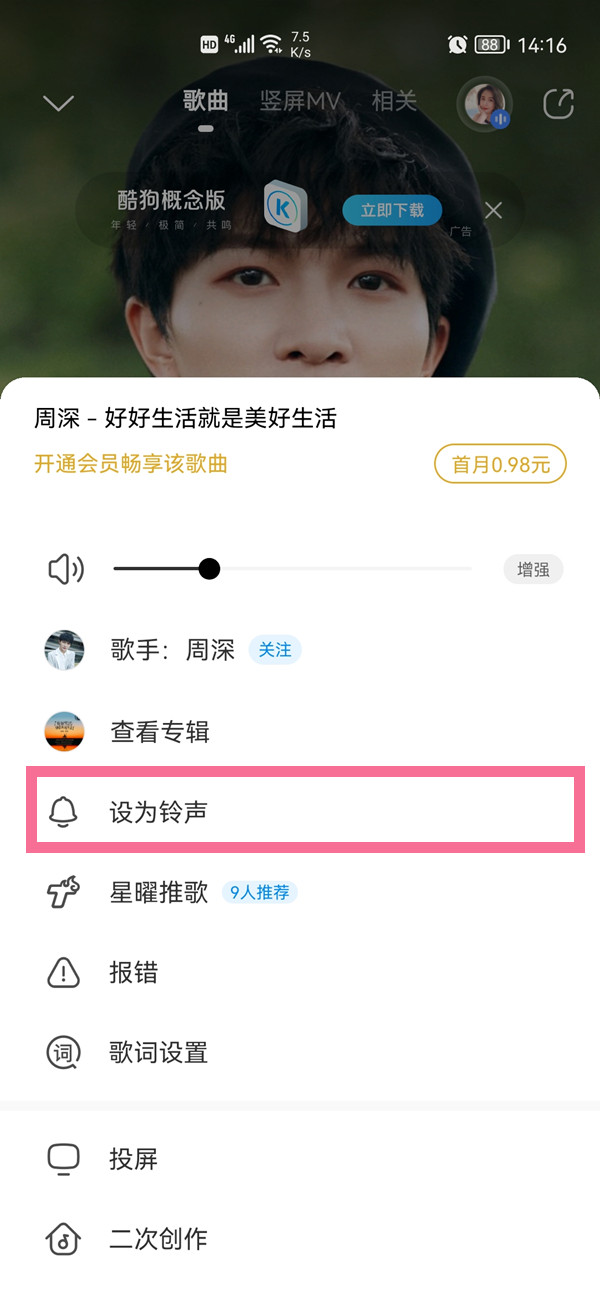600x1300 pixels.
Task: Switch to the 相关 tab
Action: click(x=394, y=101)
